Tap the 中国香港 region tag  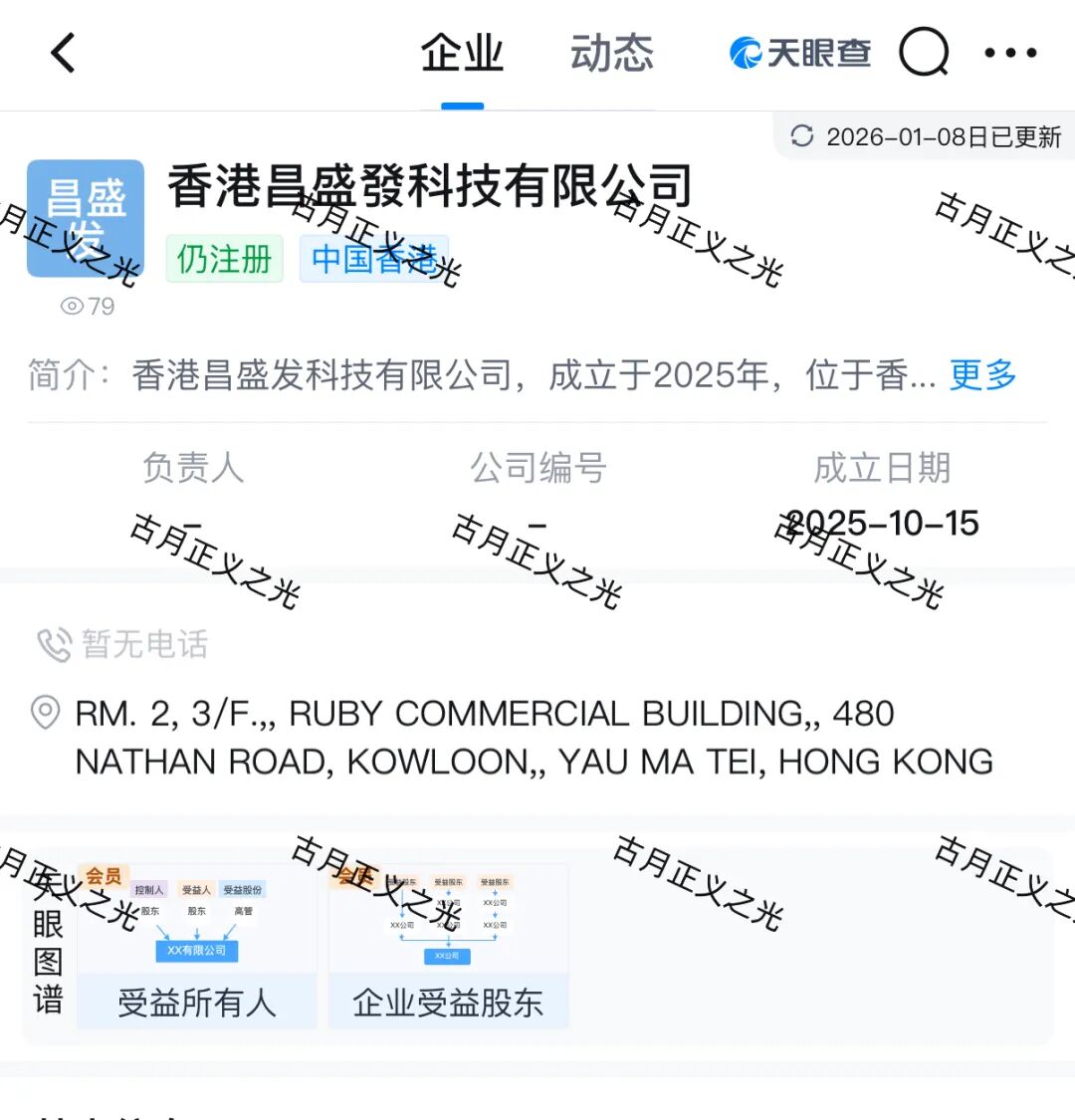pyautogui.click(x=374, y=259)
